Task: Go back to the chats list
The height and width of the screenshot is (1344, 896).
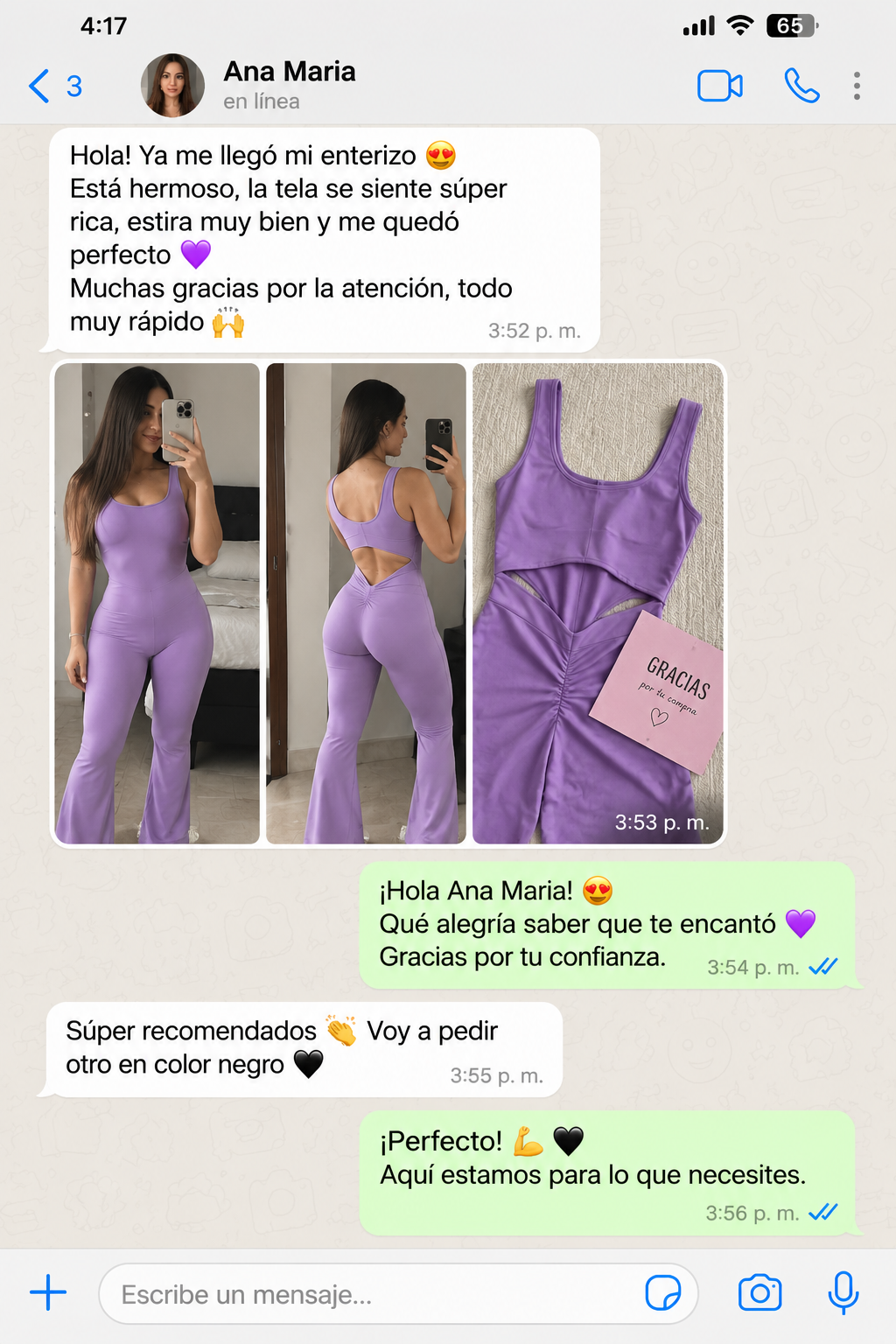Action: (54, 86)
